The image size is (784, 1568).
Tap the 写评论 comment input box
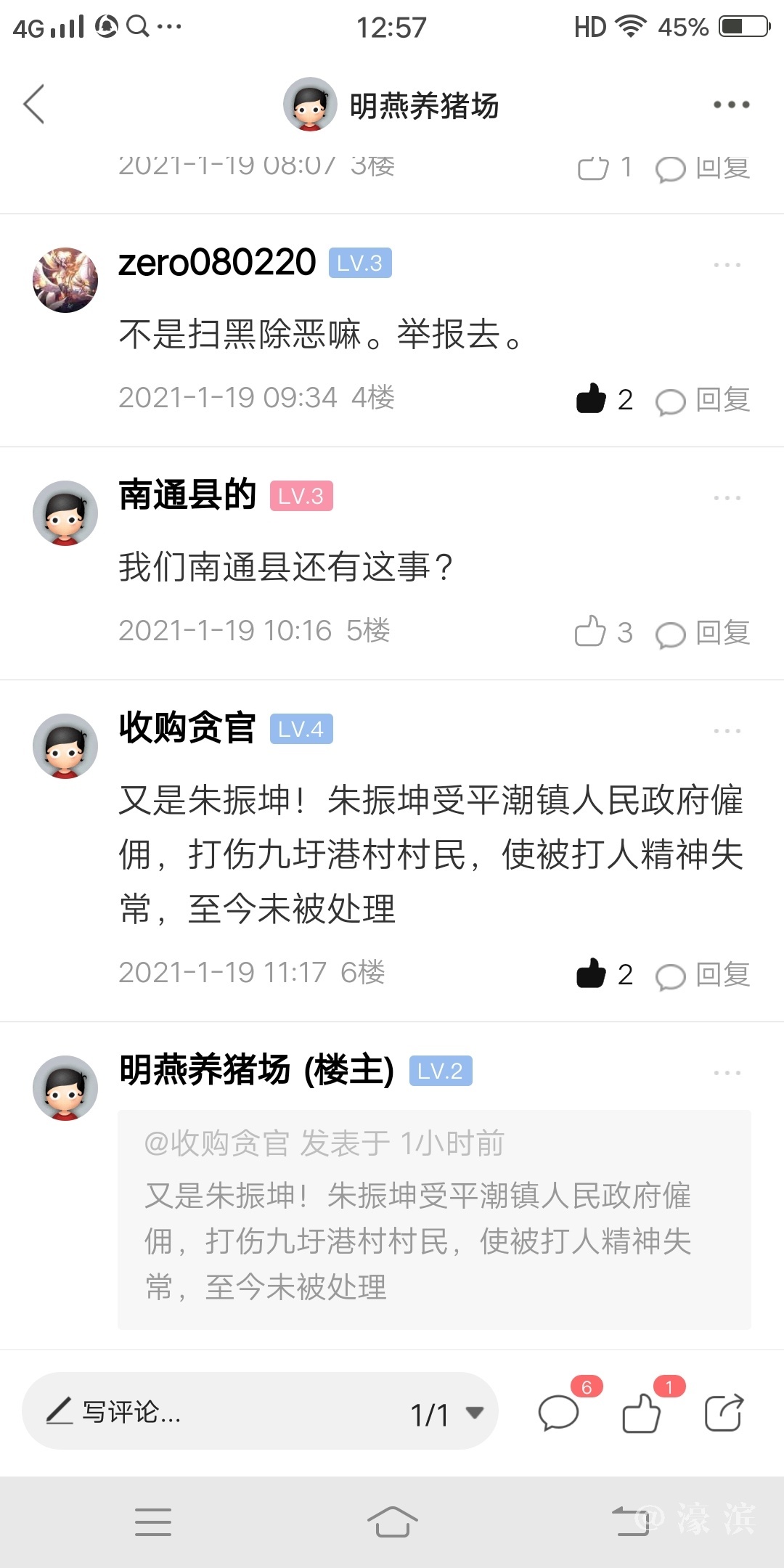pos(218,1412)
